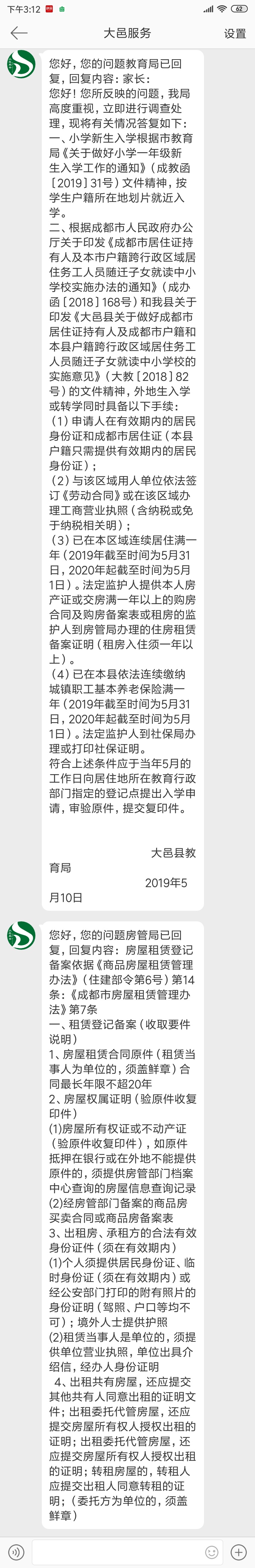Viewport: 255px width, 1568px height.
Task: Open 设置 for the 大邑服务 chat
Action: point(234,33)
